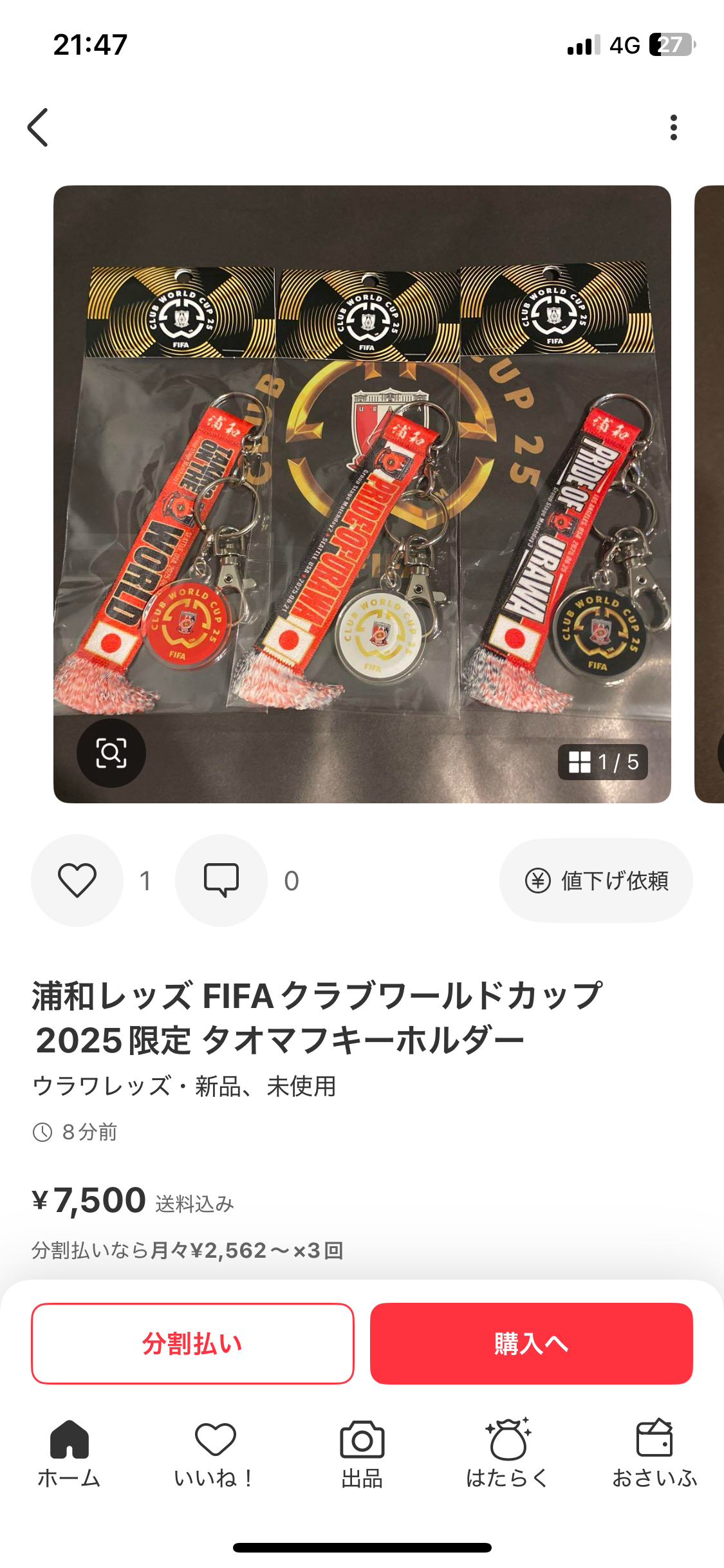Screen dimensions: 724x1568
Task: Open the main product photo
Action: (362, 494)
